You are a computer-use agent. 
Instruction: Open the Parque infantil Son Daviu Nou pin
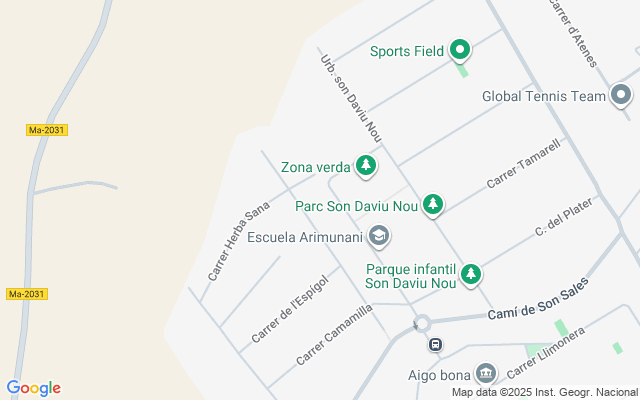pos(471,274)
